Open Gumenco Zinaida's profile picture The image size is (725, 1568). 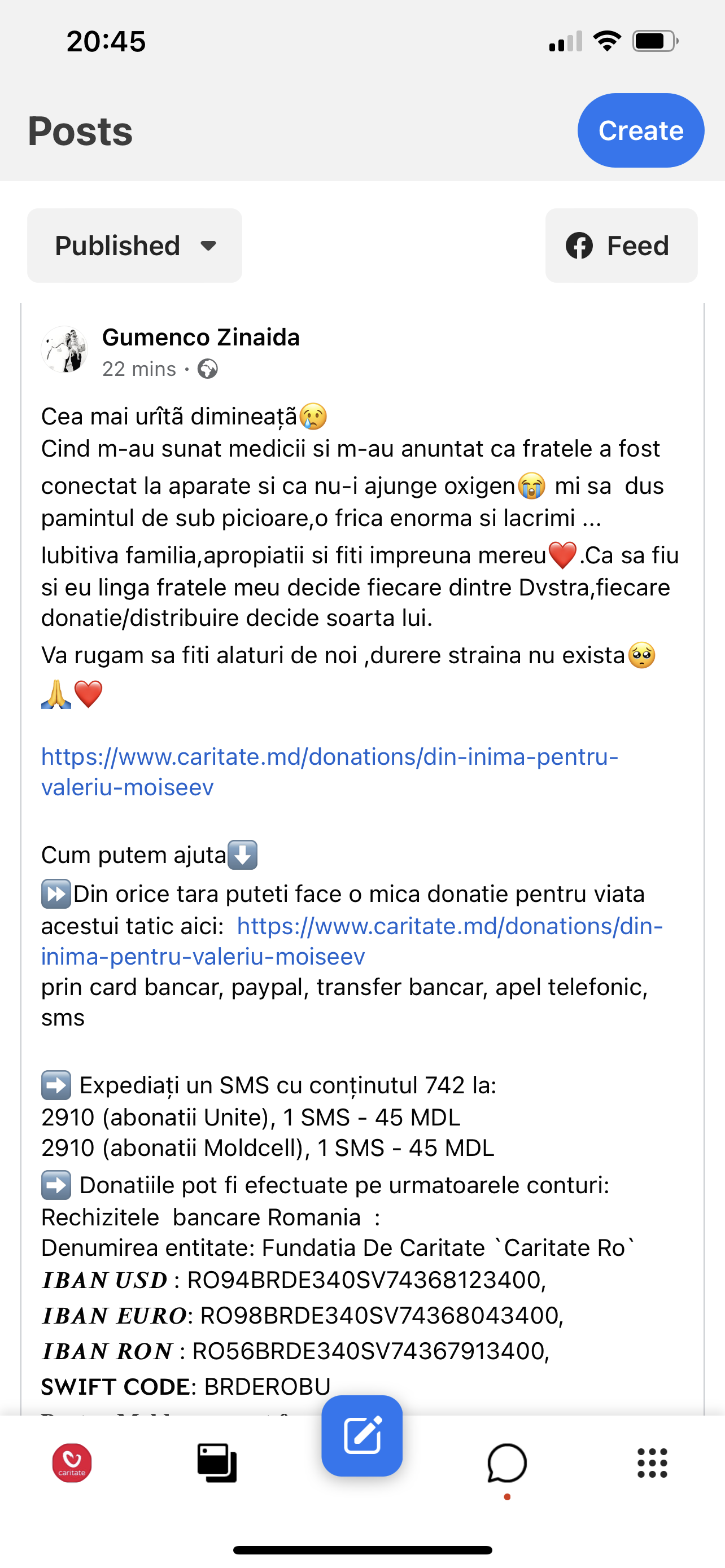(64, 349)
